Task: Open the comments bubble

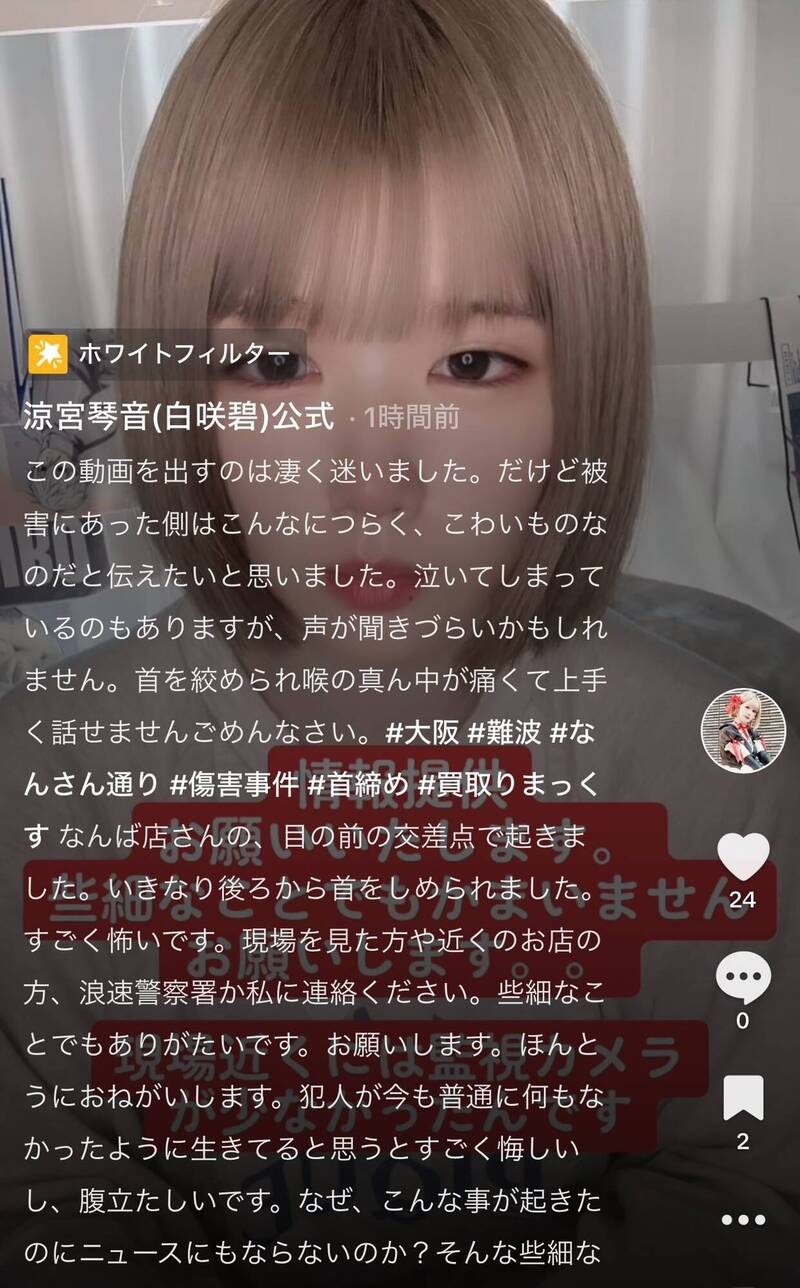Action: click(x=743, y=977)
